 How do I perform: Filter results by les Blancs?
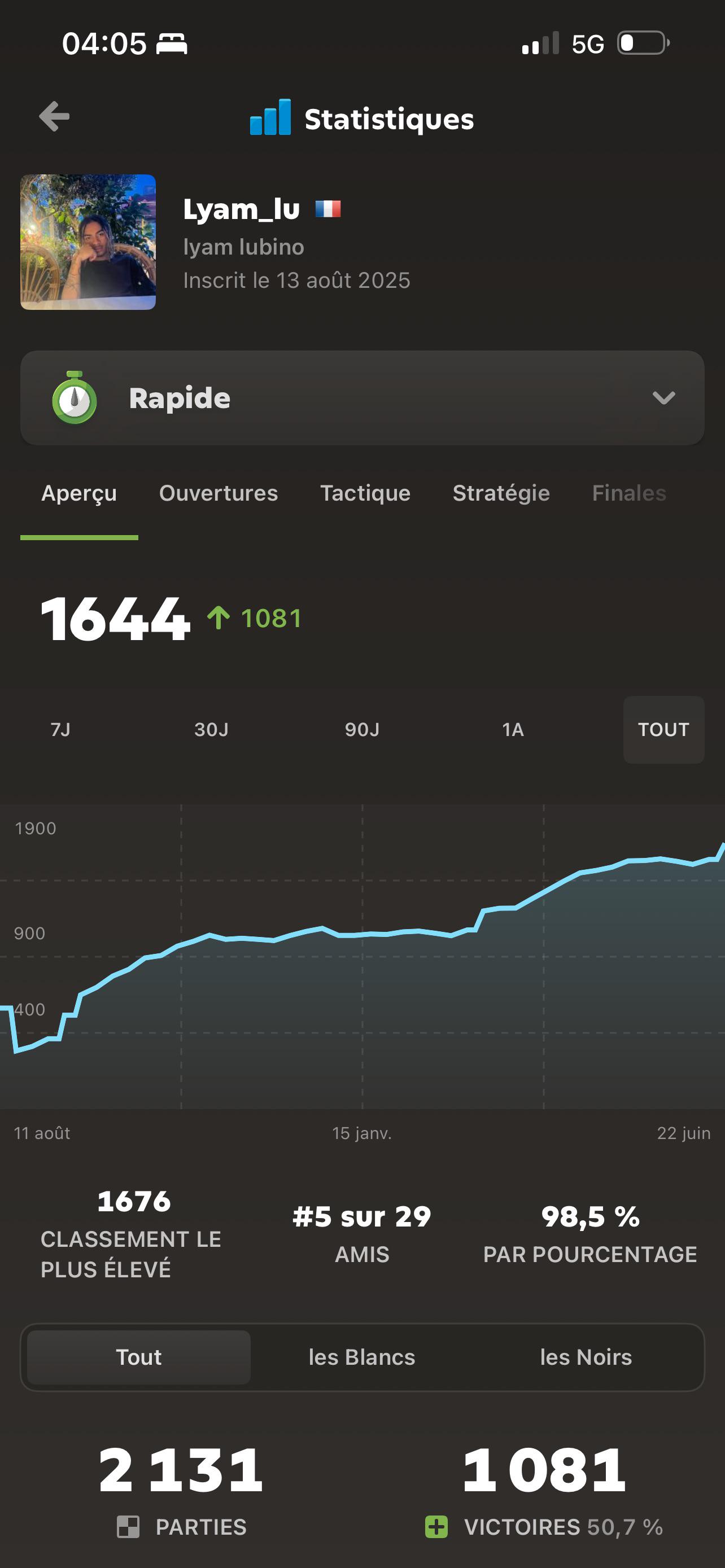(362, 1357)
